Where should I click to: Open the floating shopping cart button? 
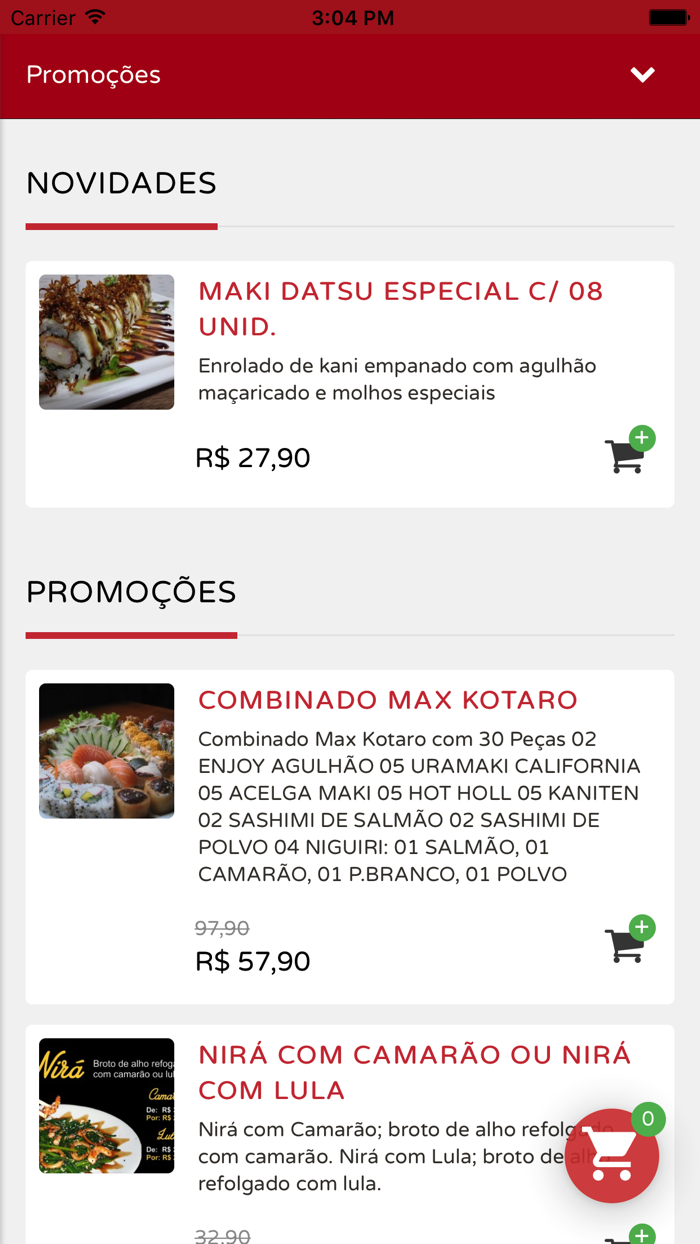tap(612, 1155)
